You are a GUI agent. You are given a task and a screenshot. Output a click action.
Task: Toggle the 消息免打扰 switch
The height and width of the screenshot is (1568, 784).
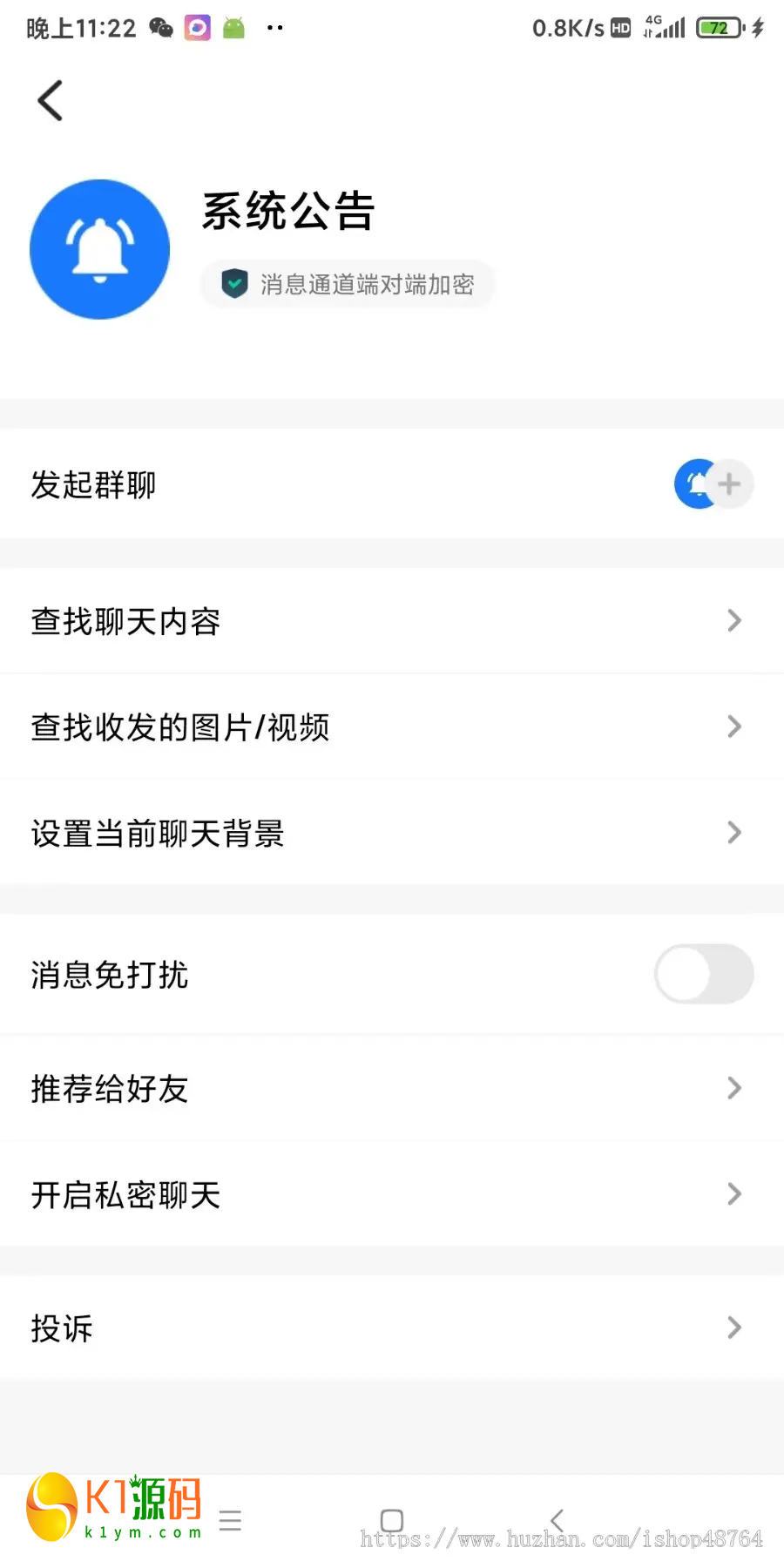(704, 974)
